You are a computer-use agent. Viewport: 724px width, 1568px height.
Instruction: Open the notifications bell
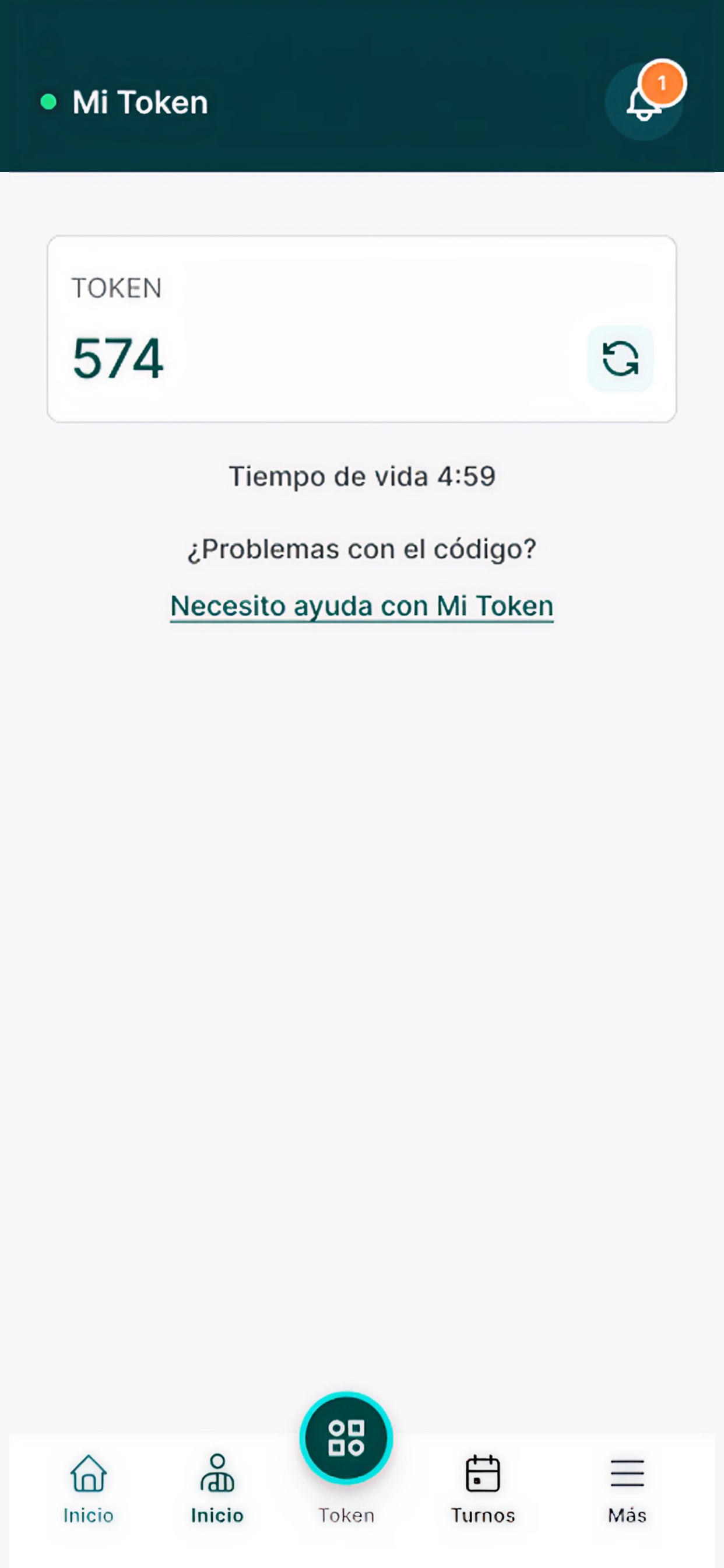click(644, 101)
